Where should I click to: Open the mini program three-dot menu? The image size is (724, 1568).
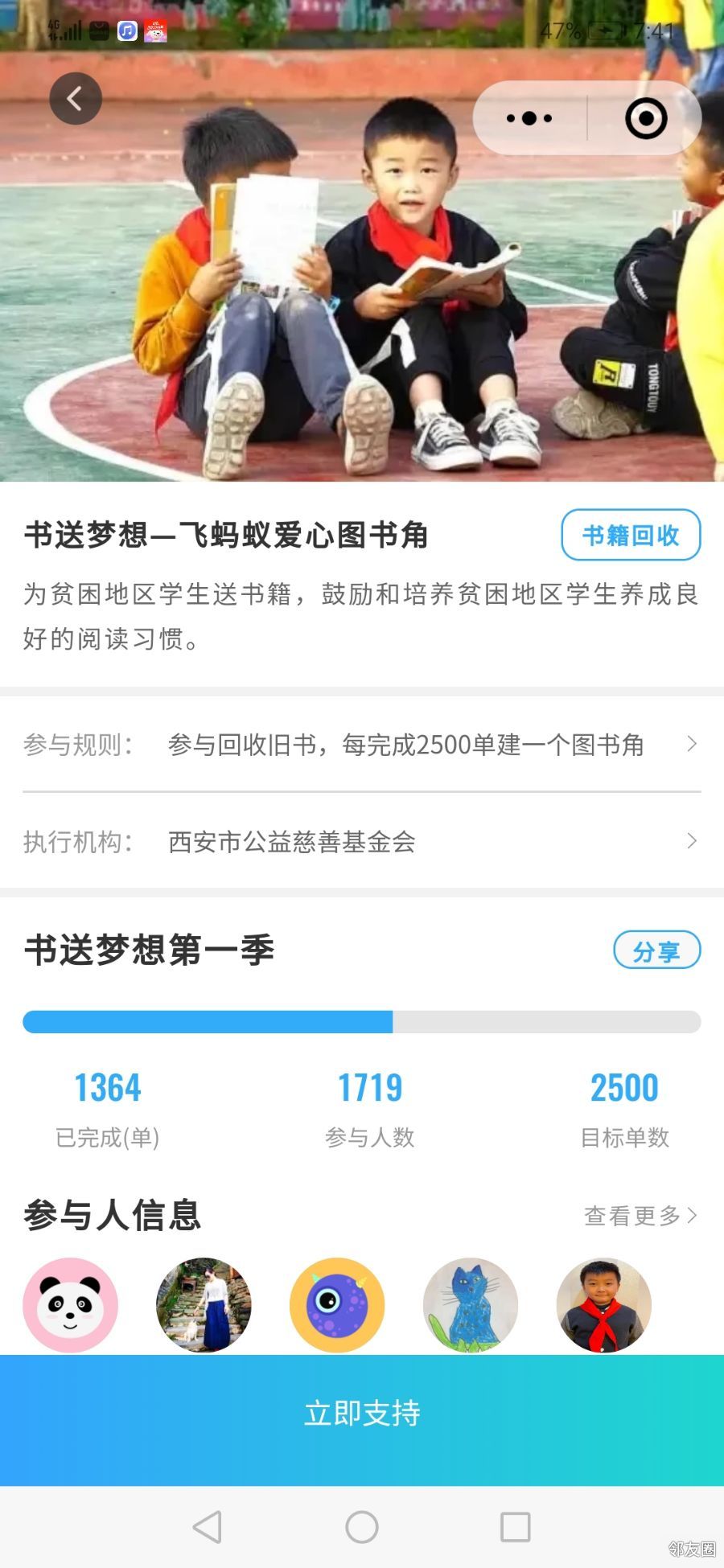point(529,118)
